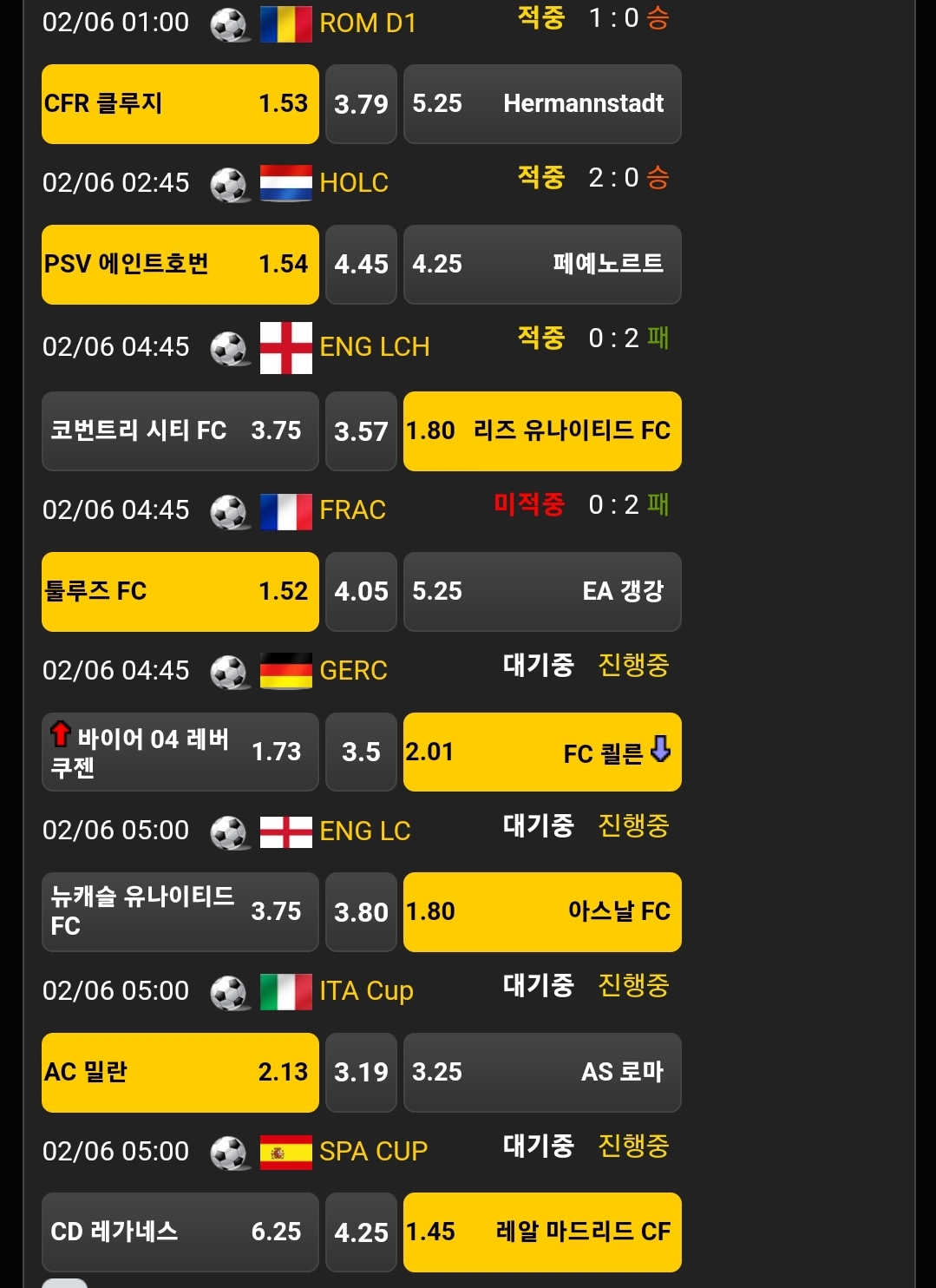
Task: Pick FC 쾰른 away odds 2.01
Action: tap(542, 752)
